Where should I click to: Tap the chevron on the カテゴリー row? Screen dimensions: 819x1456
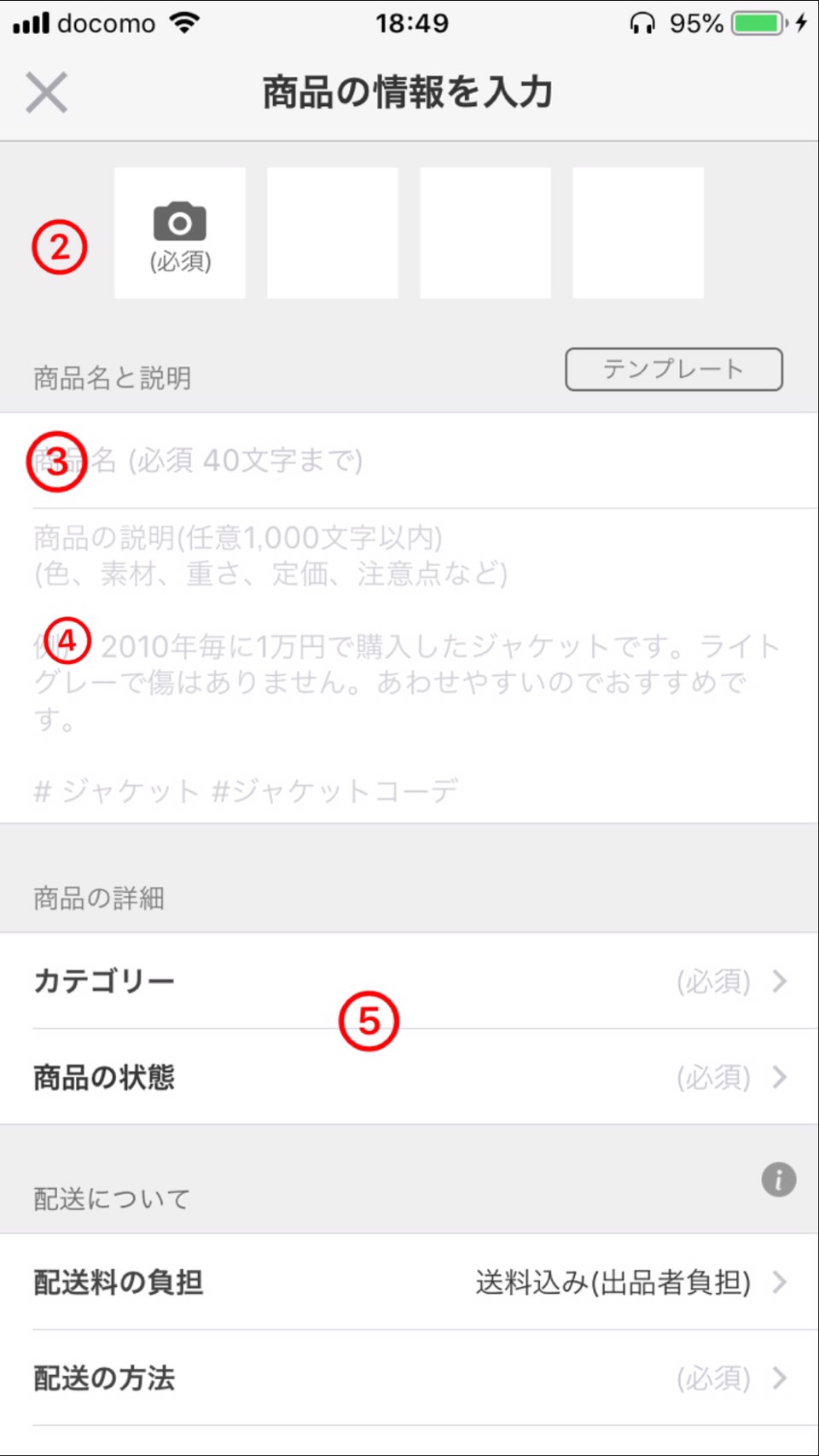[x=779, y=981]
